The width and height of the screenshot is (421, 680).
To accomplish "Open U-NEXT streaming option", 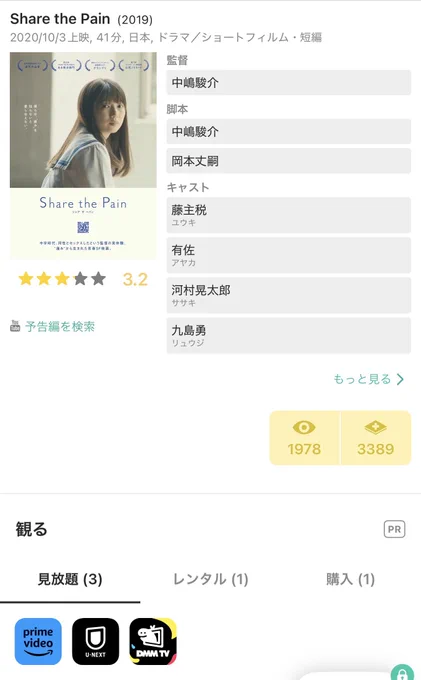I will [95, 641].
